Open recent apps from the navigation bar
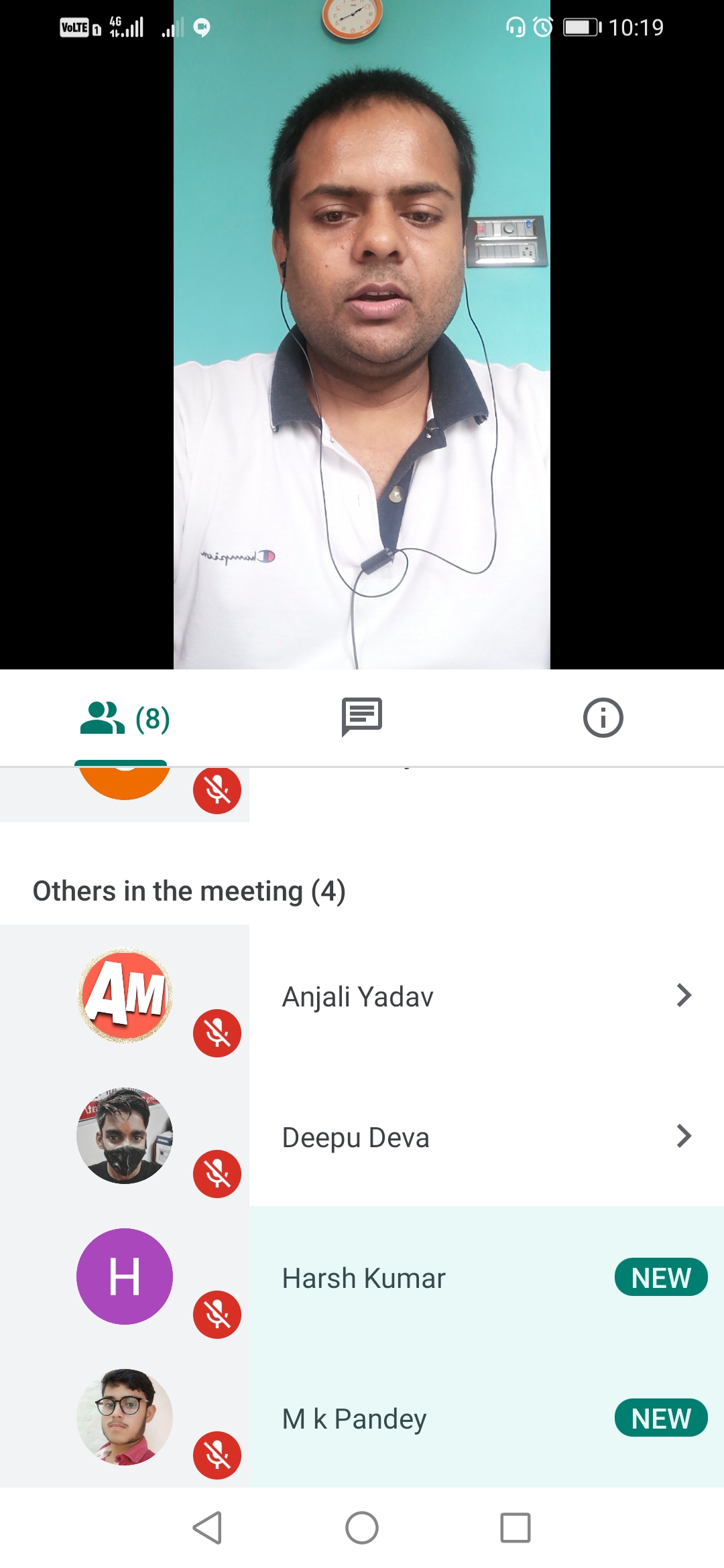724x1568 pixels. [515, 1528]
